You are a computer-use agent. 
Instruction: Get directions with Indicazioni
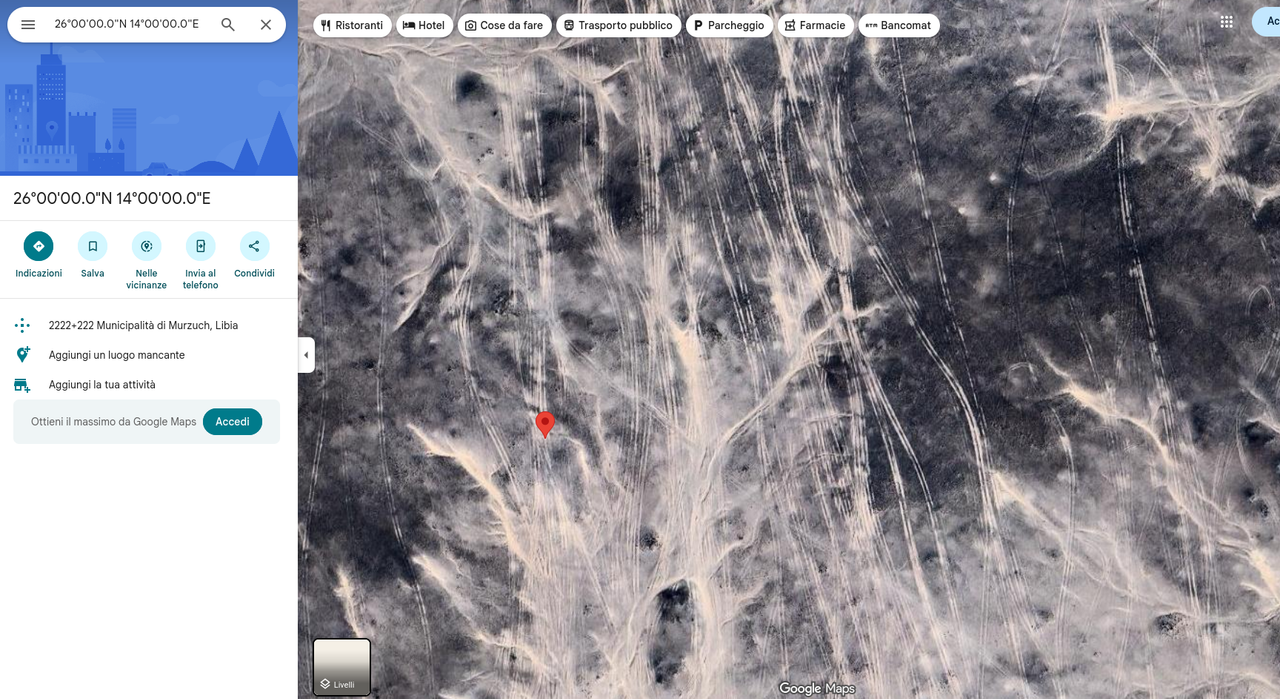(38, 246)
